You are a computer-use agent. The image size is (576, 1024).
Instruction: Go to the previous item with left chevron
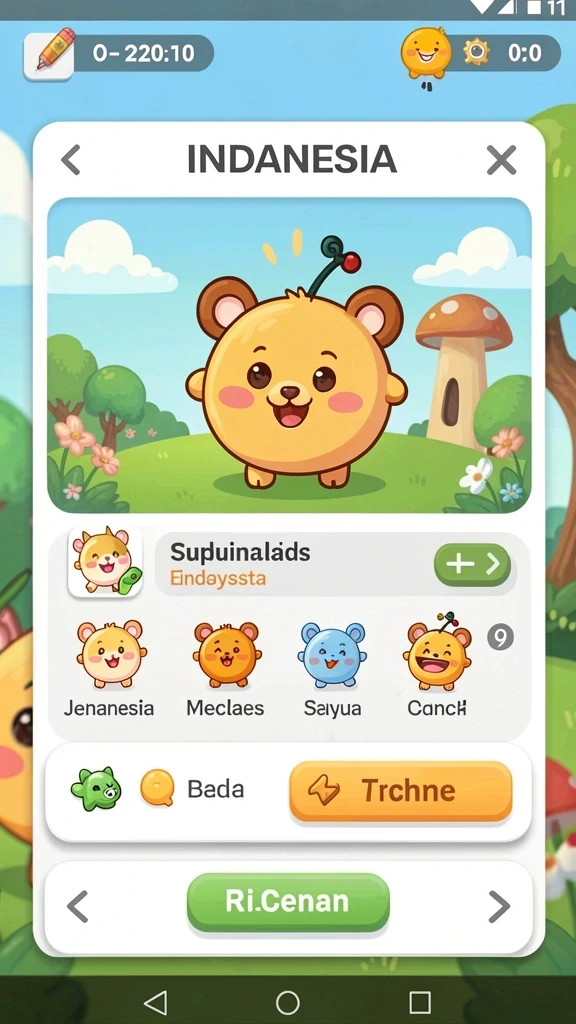(77, 906)
